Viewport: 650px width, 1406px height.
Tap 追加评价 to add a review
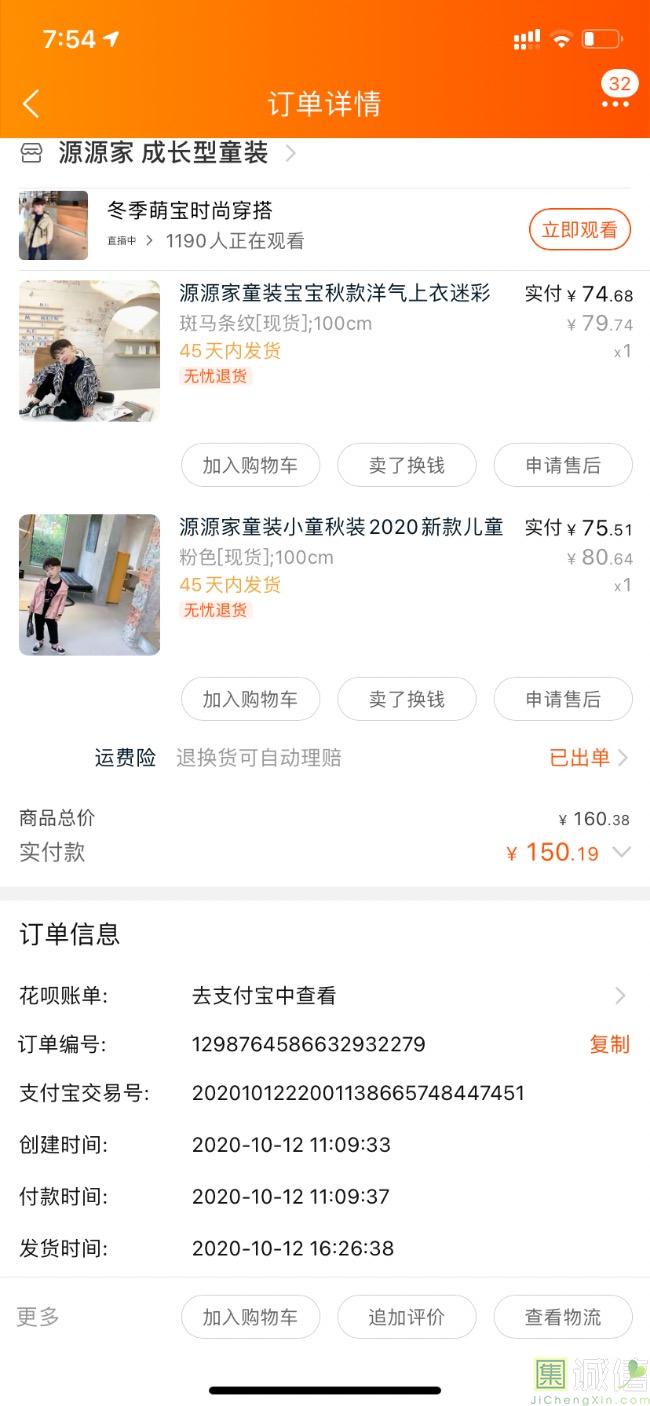[x=406, y=1317]
